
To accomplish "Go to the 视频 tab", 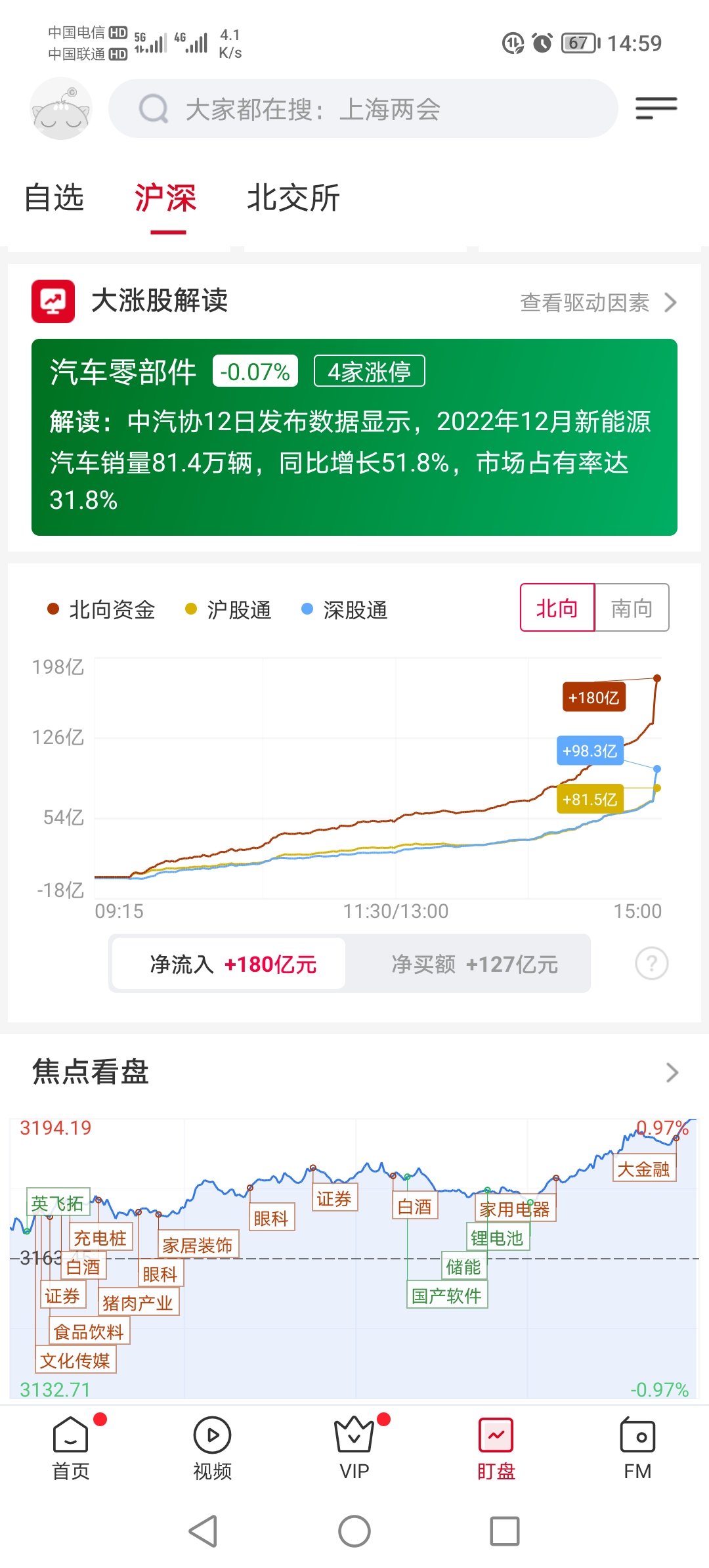I will [x=212, y=1448].
